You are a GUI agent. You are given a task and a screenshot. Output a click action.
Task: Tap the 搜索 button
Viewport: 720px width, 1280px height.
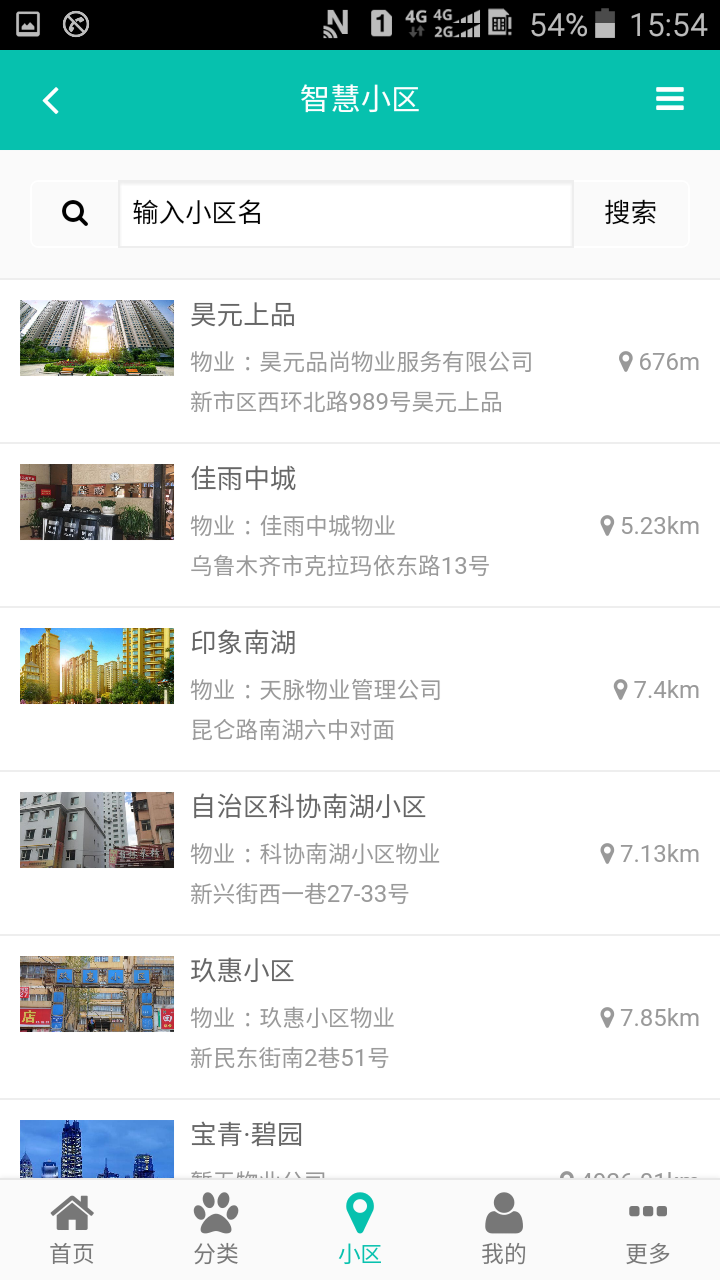630,213
